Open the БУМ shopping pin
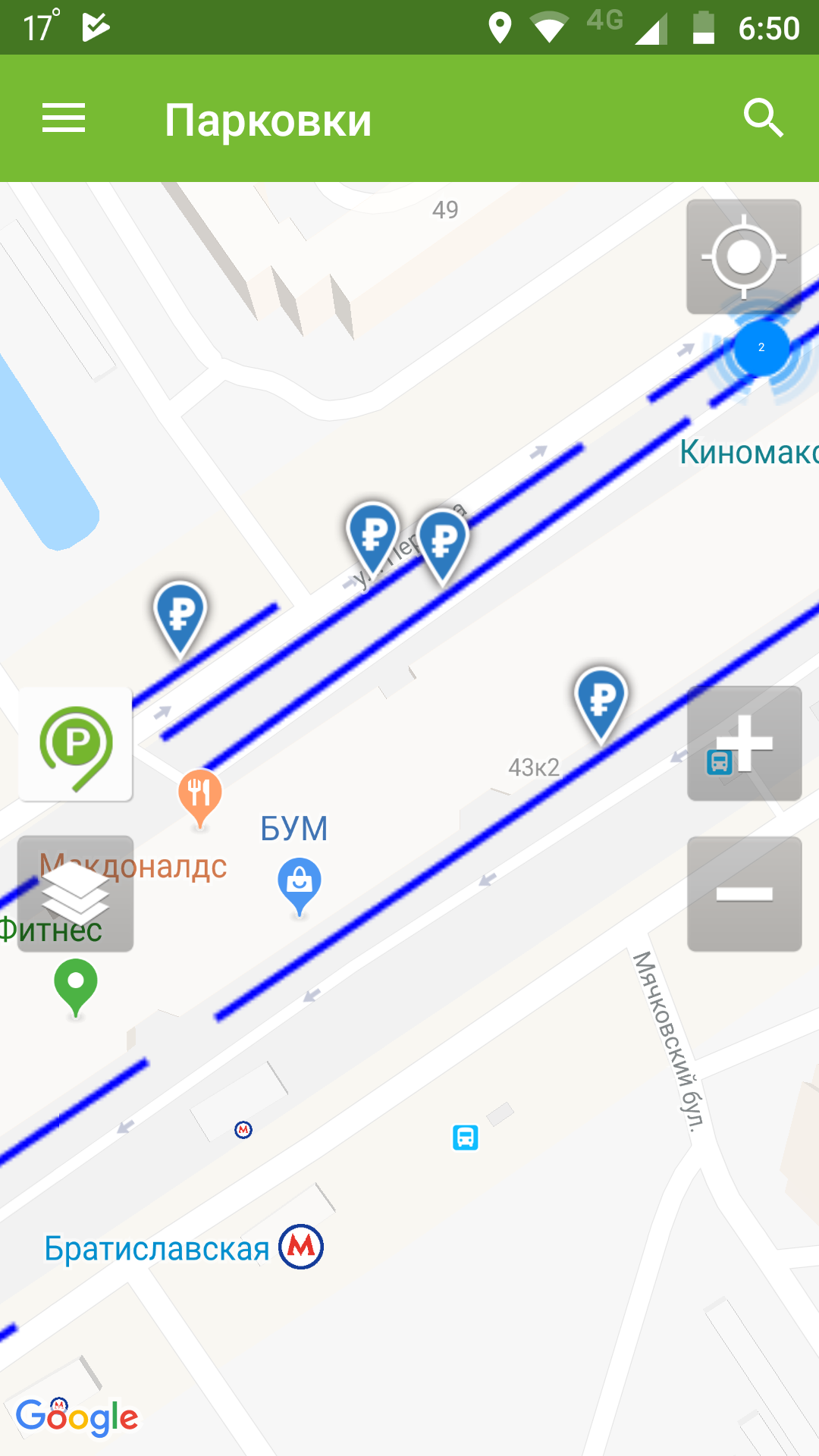This screenshot has height=1456, width=819. [x=300, y=883]
